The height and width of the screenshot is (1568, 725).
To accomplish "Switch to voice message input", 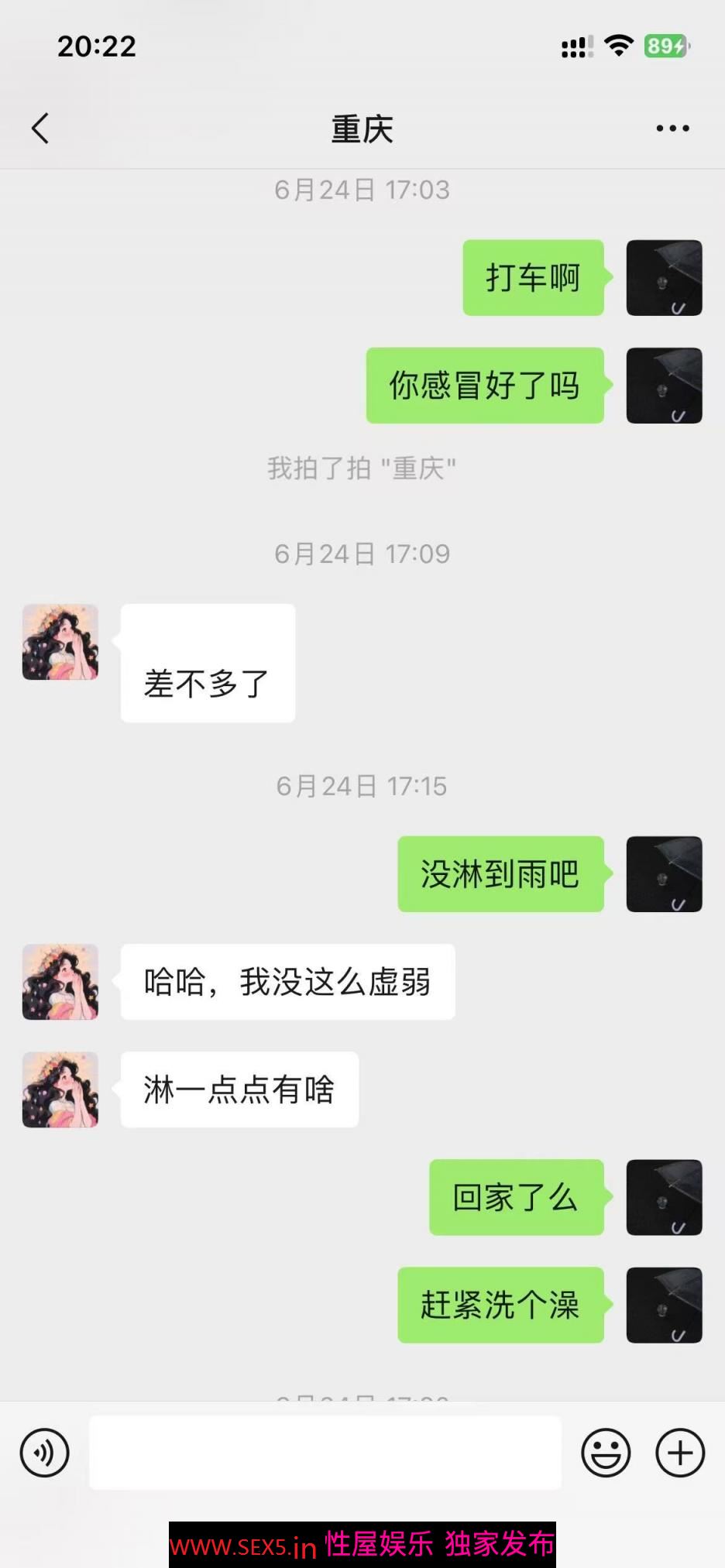I will (45, 1453).
